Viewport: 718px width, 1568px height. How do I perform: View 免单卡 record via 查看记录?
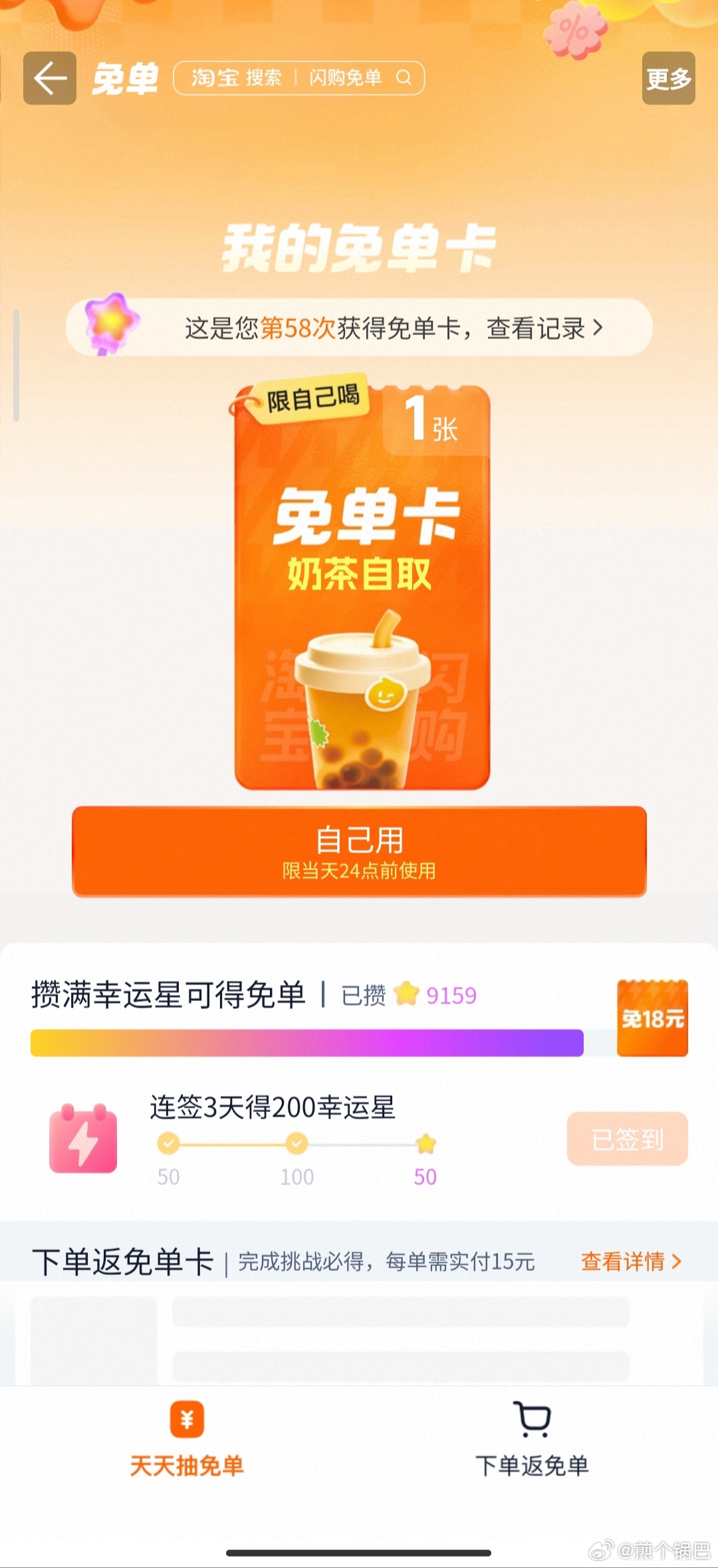point(544,328)
